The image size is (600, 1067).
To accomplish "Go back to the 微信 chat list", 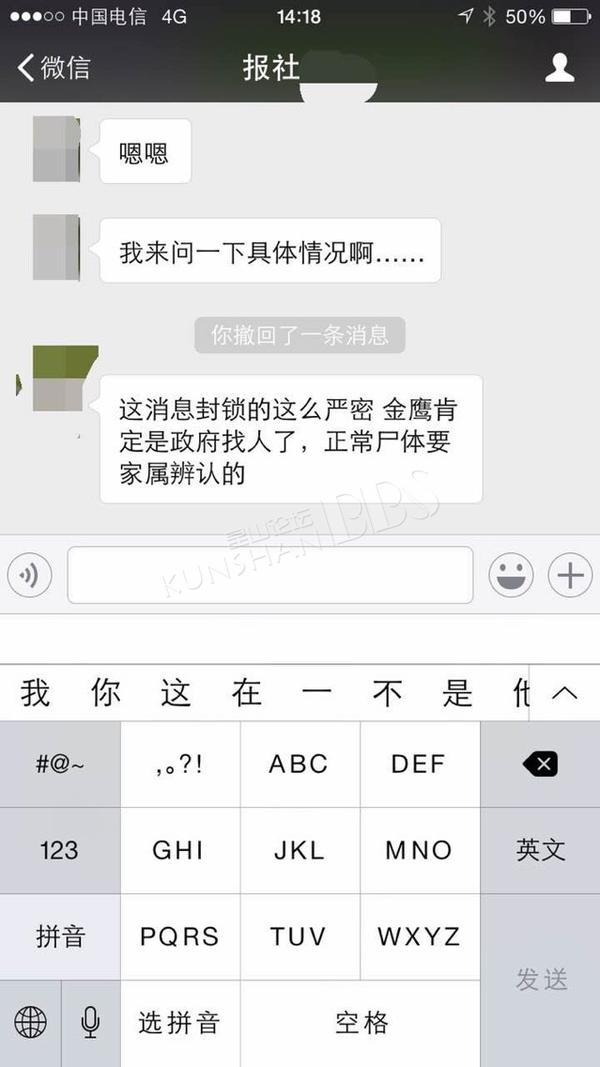I will pyautogui.click(x=54, y=68).
